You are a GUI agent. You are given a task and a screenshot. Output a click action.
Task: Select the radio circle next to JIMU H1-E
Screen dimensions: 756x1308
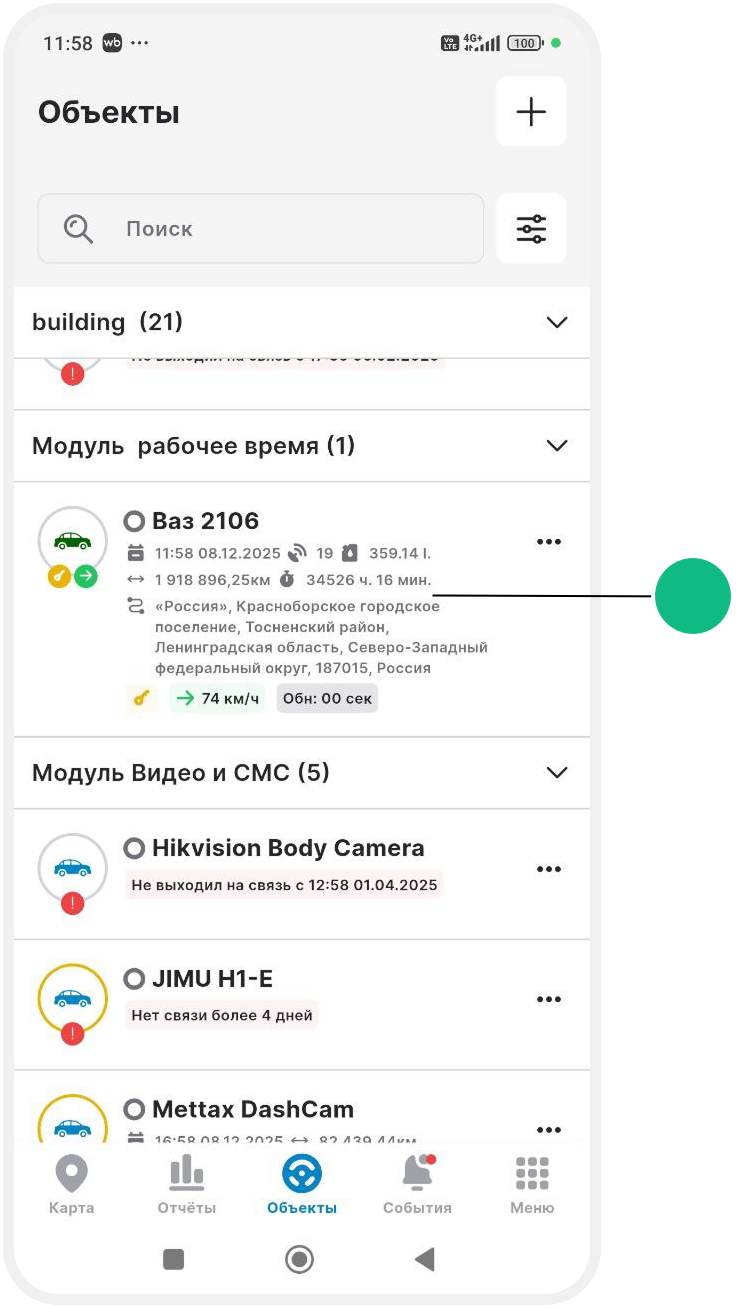pos(135,979)
